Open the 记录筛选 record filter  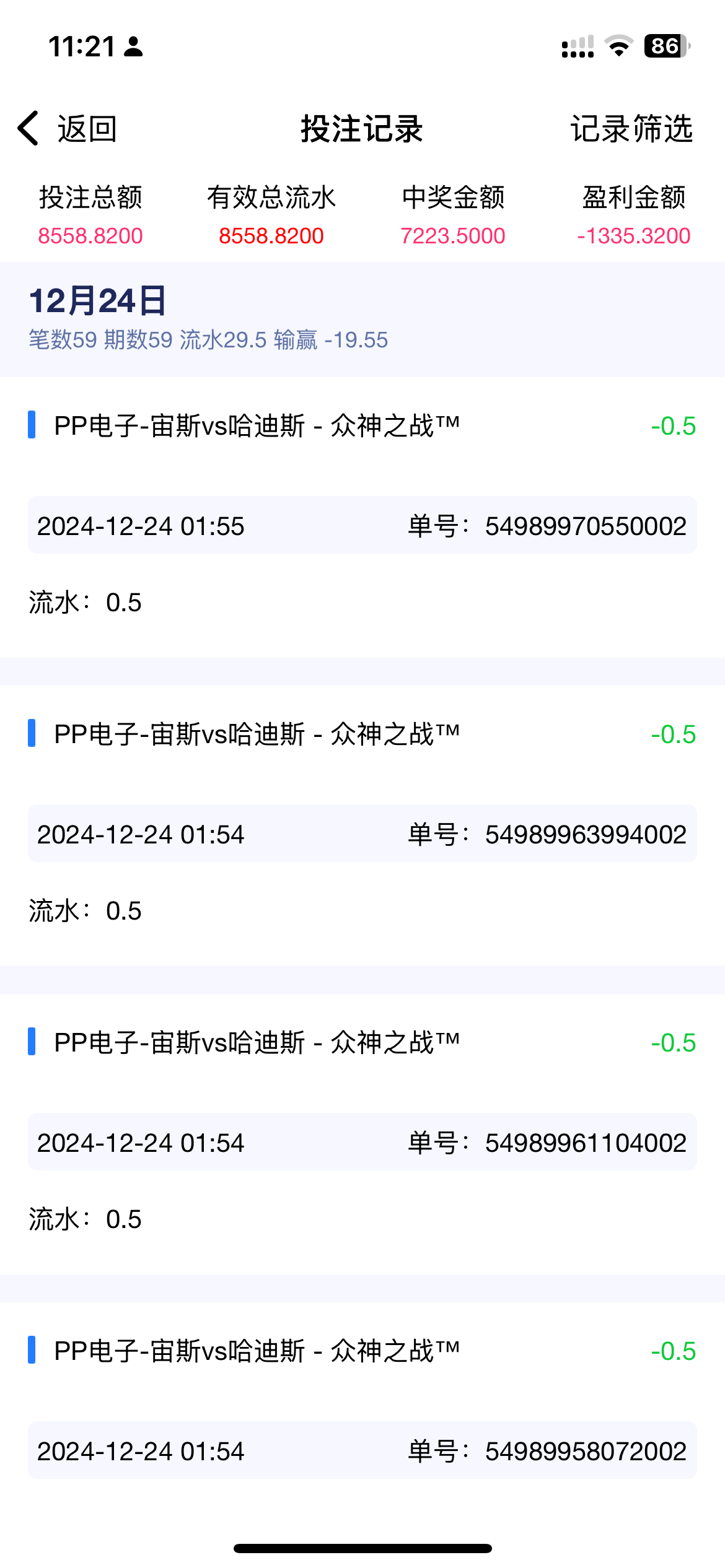631,129
